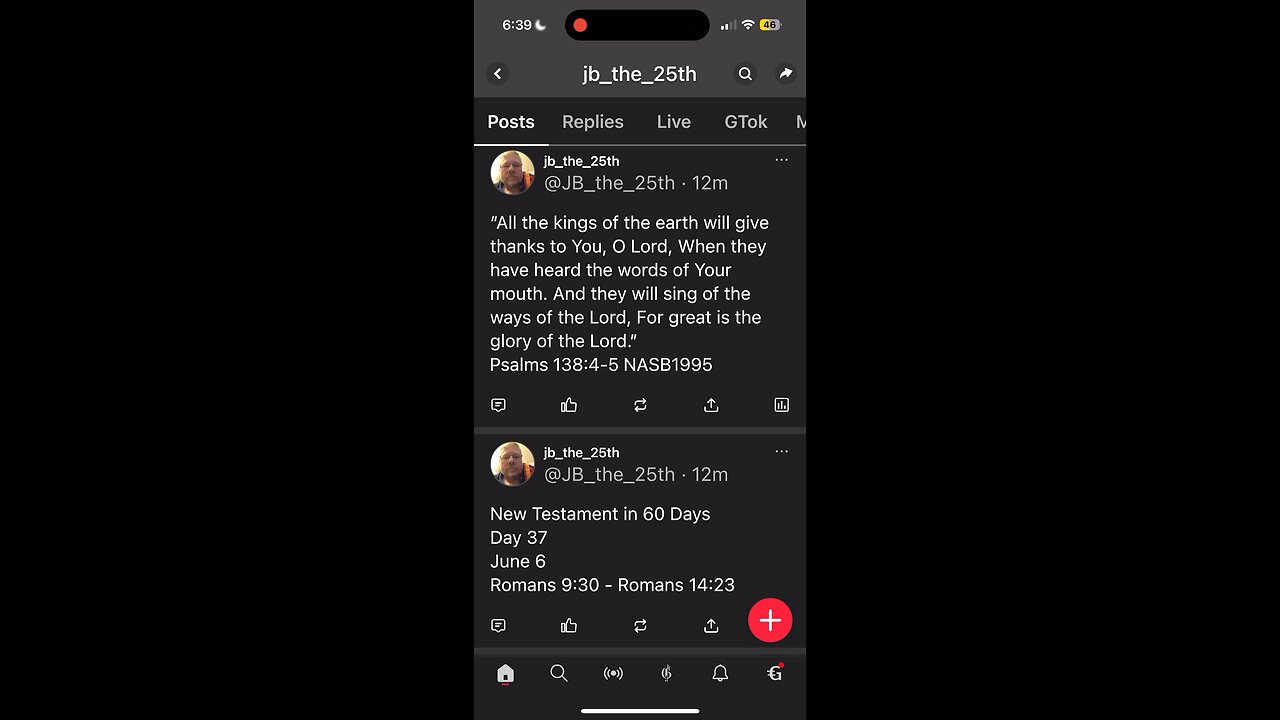
Task: Search within jb_the_25th's profile
Action: coord(745,74)
